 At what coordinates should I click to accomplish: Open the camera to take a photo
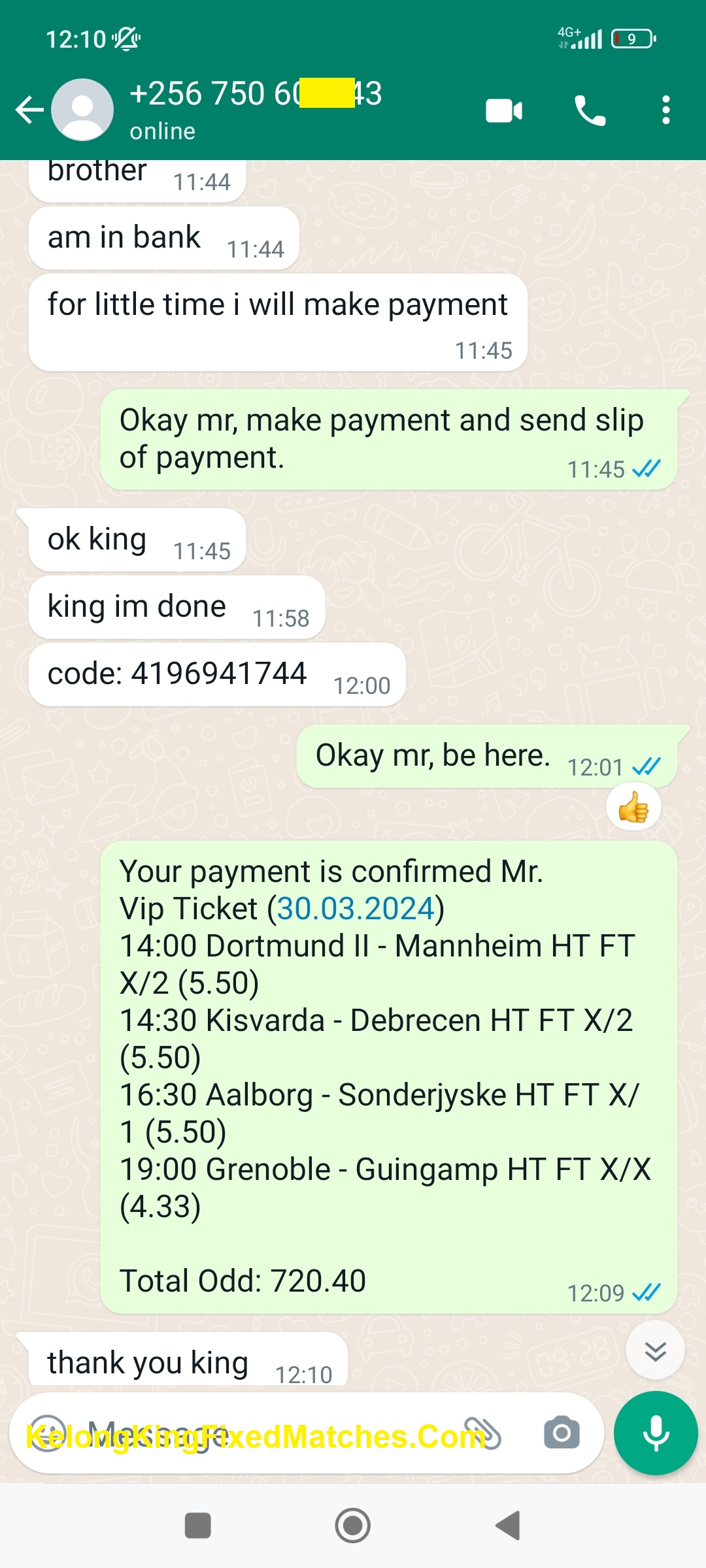[x=562, y=1433]
